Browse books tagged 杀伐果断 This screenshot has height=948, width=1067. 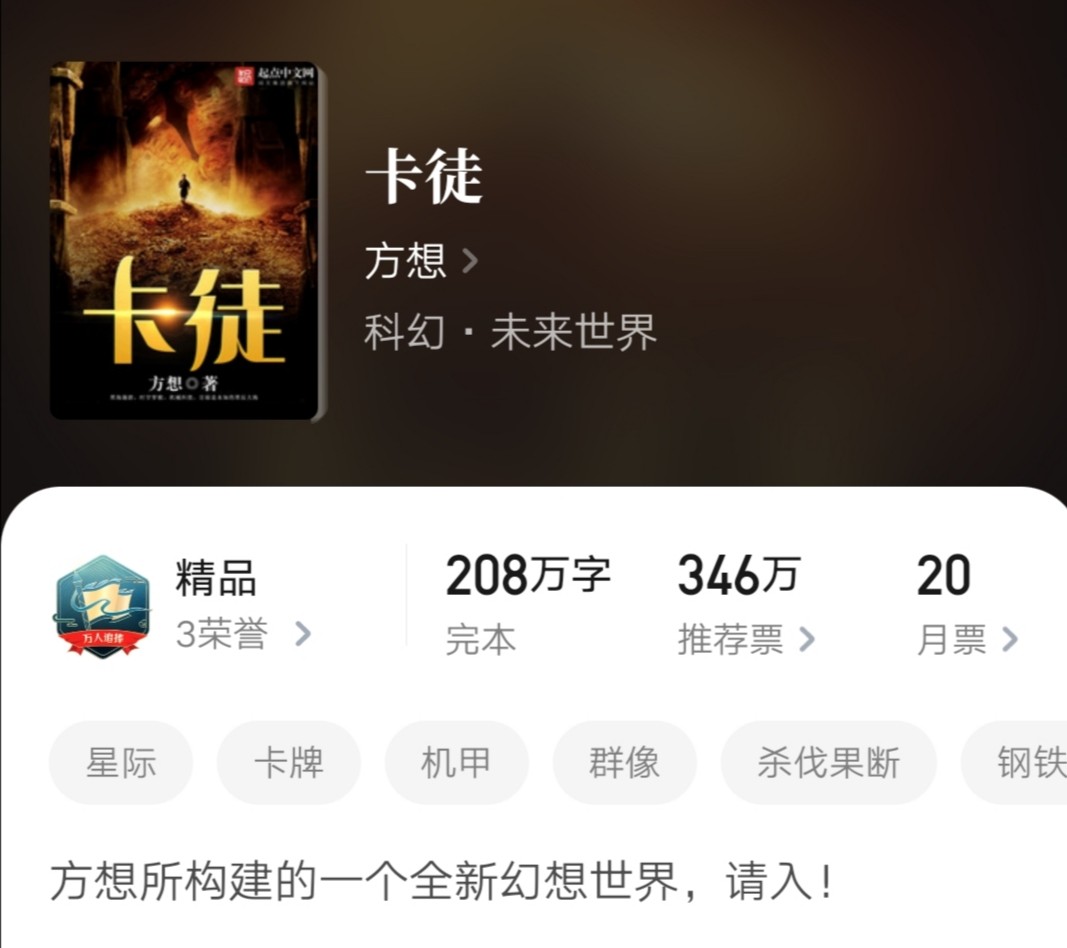click(x=828, y=763)
